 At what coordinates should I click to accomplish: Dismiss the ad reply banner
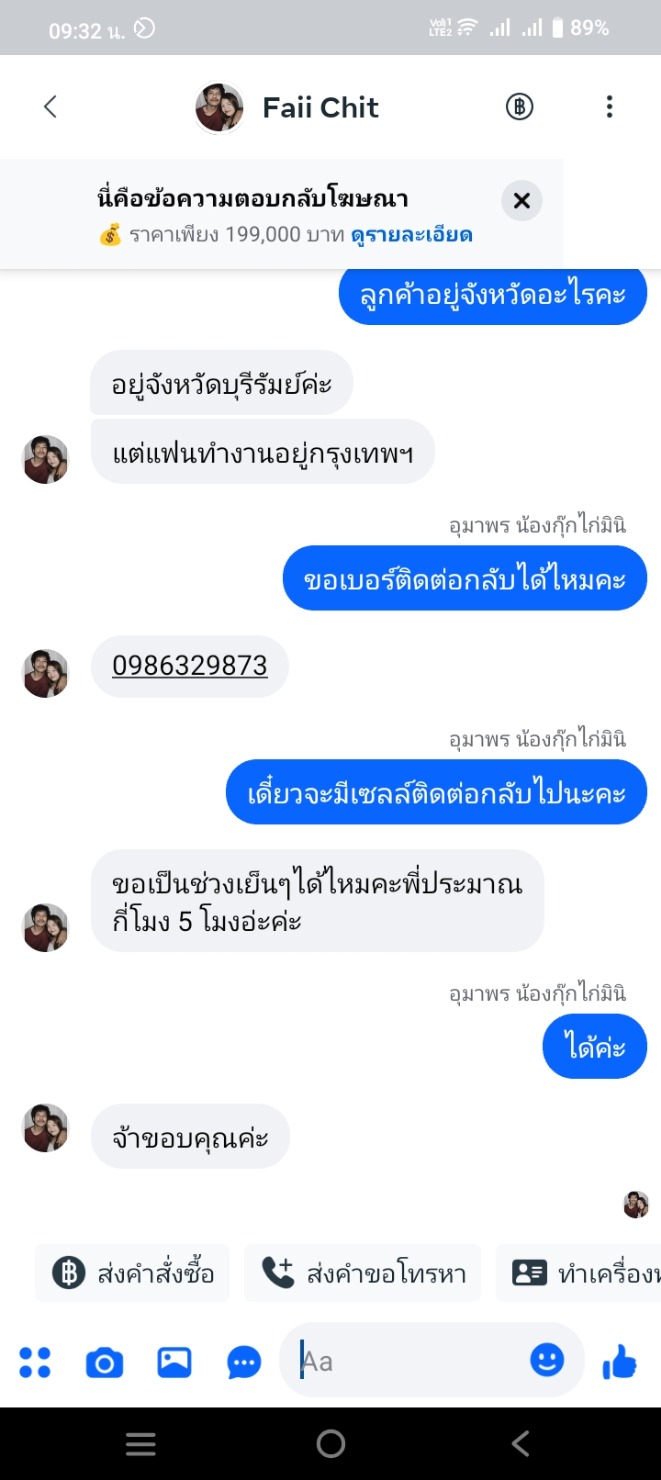coord(521,201)
